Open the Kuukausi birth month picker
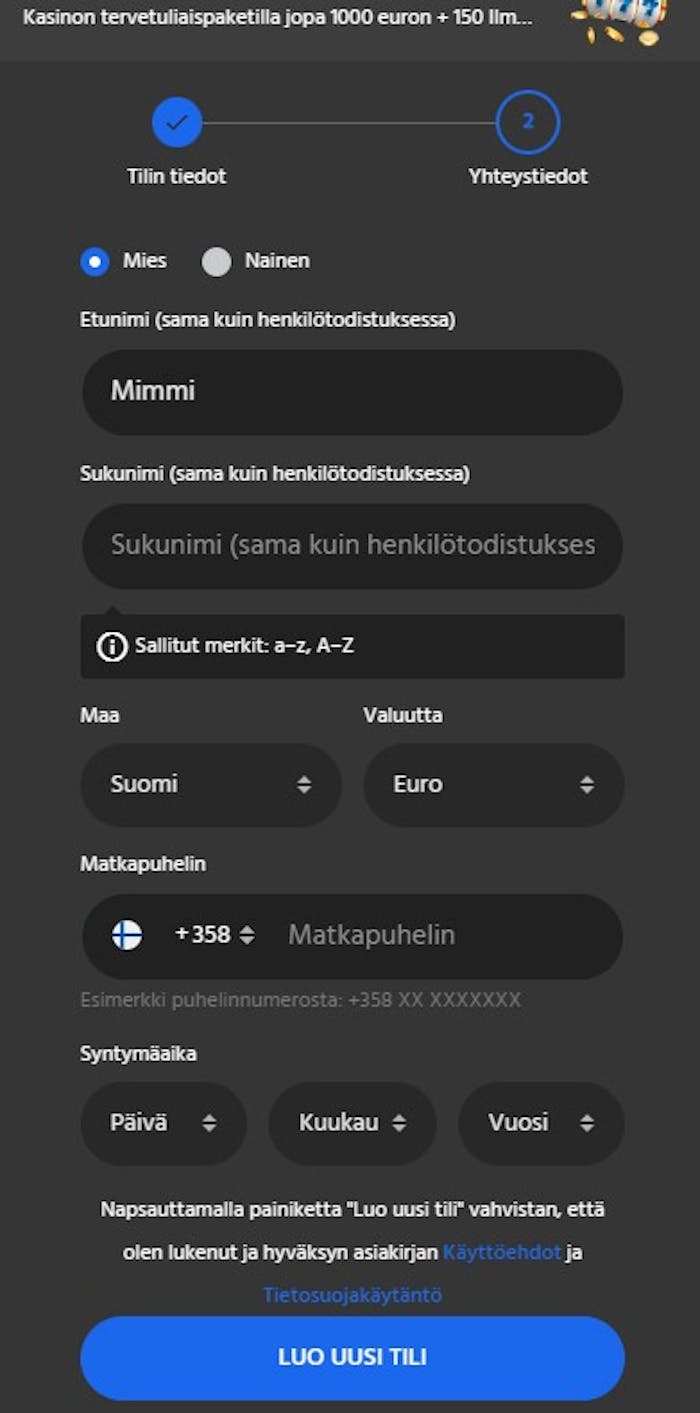The width and height of the screenshot is (700, 1413). 352,1123
